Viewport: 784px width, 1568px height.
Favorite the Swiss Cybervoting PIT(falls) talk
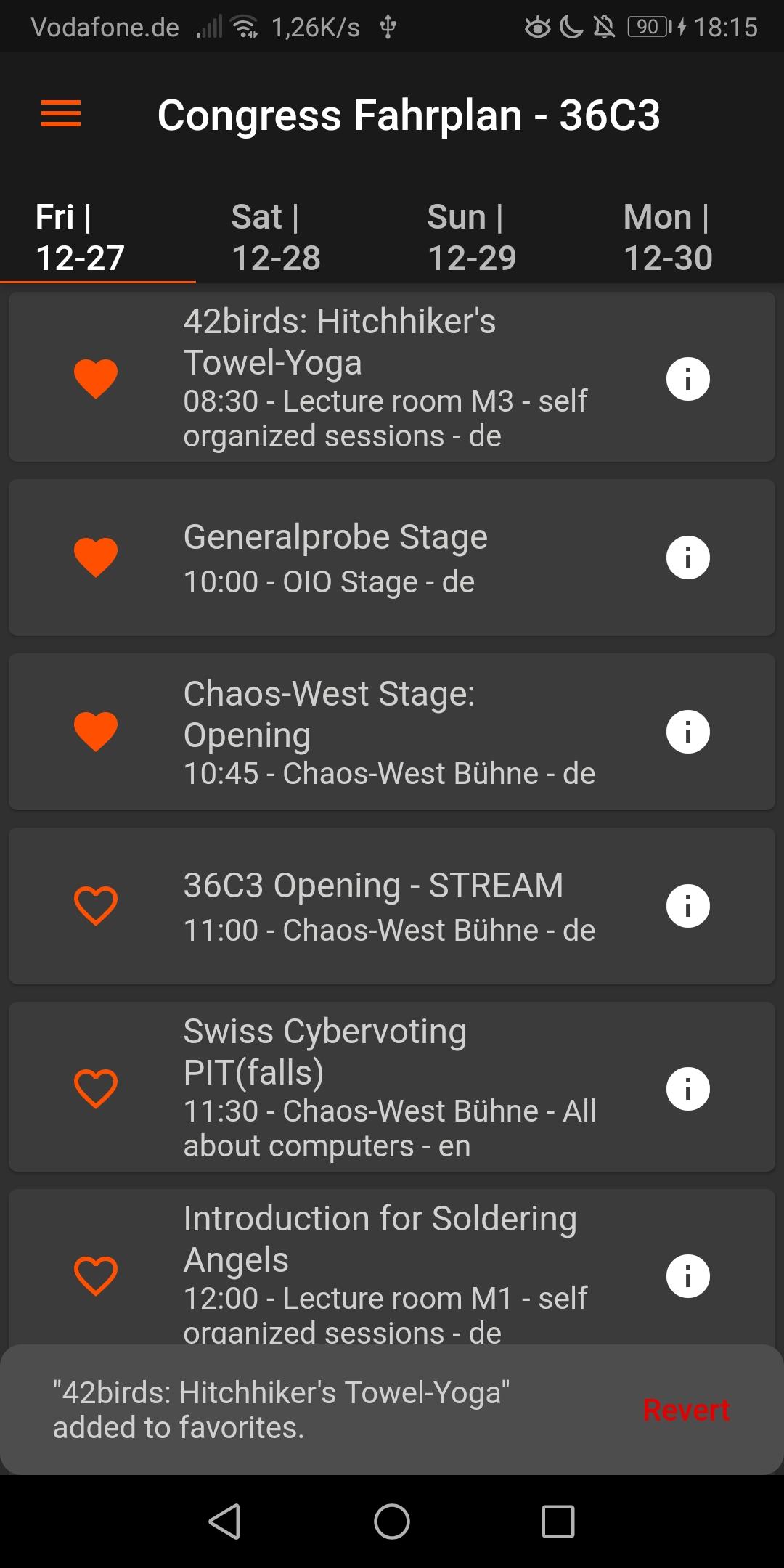[x=96, y=1088]
